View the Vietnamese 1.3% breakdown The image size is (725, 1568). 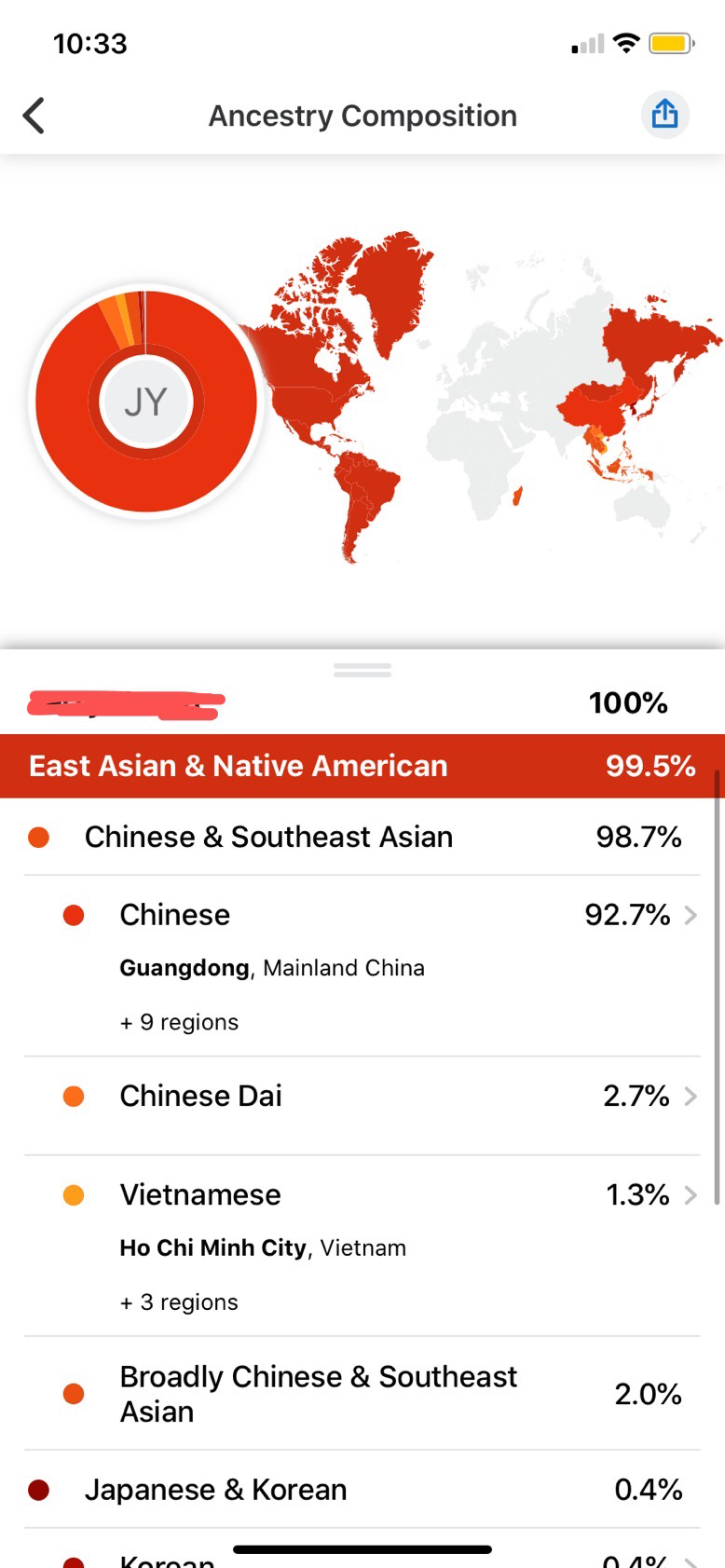point(362,1247)
